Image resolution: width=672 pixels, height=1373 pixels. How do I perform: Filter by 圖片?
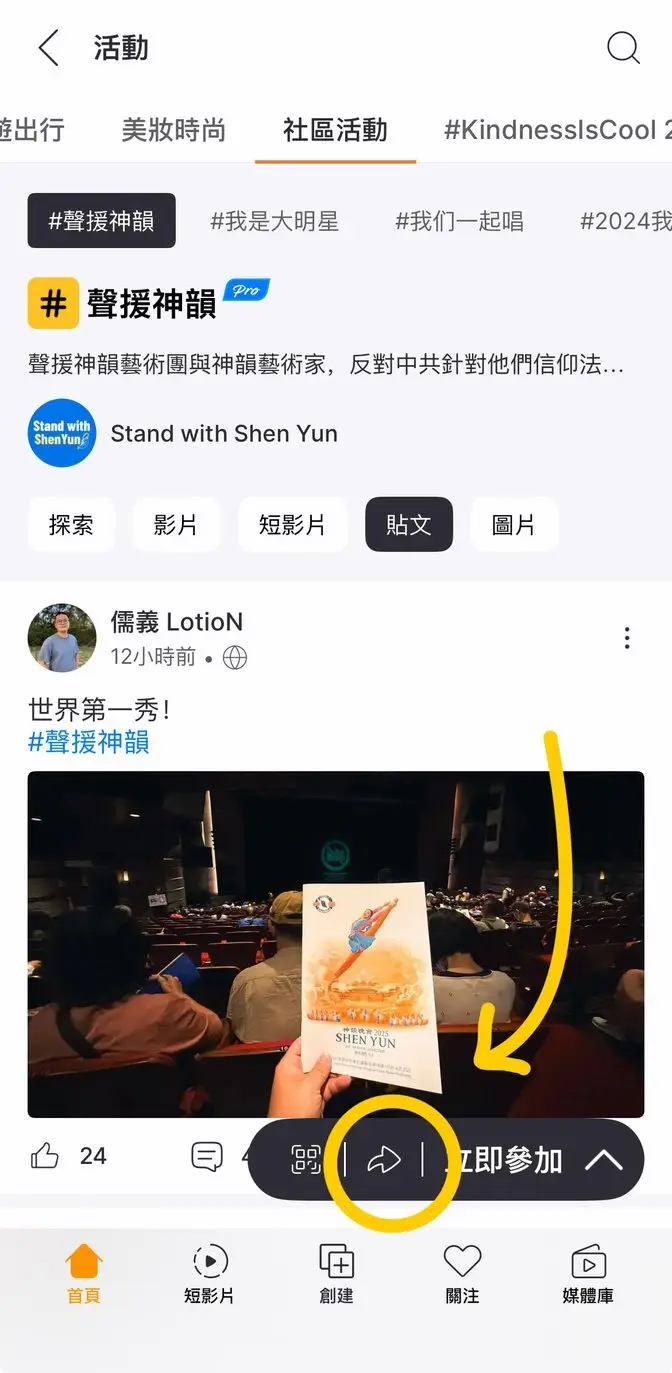[x=513, y=525]
